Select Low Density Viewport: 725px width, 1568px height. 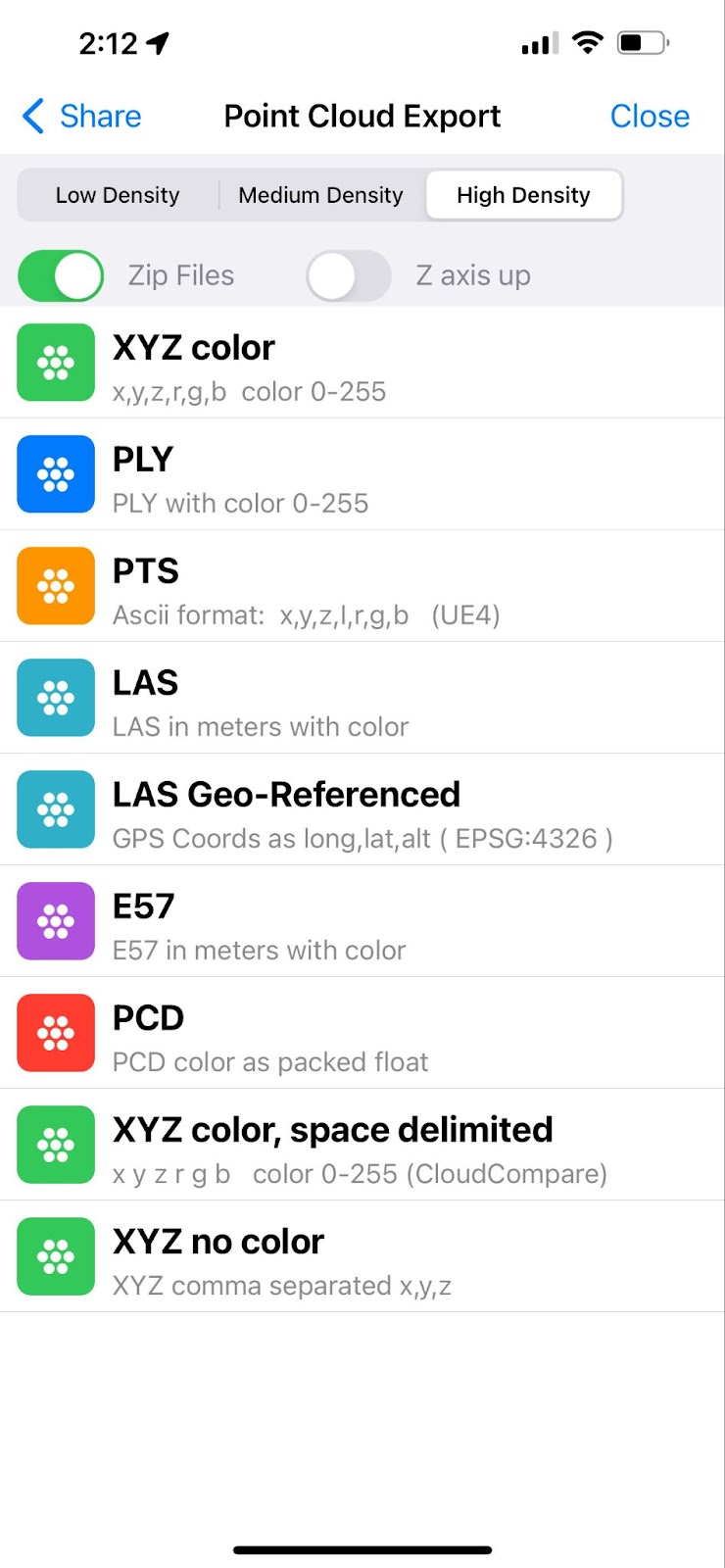pos(118,195)
